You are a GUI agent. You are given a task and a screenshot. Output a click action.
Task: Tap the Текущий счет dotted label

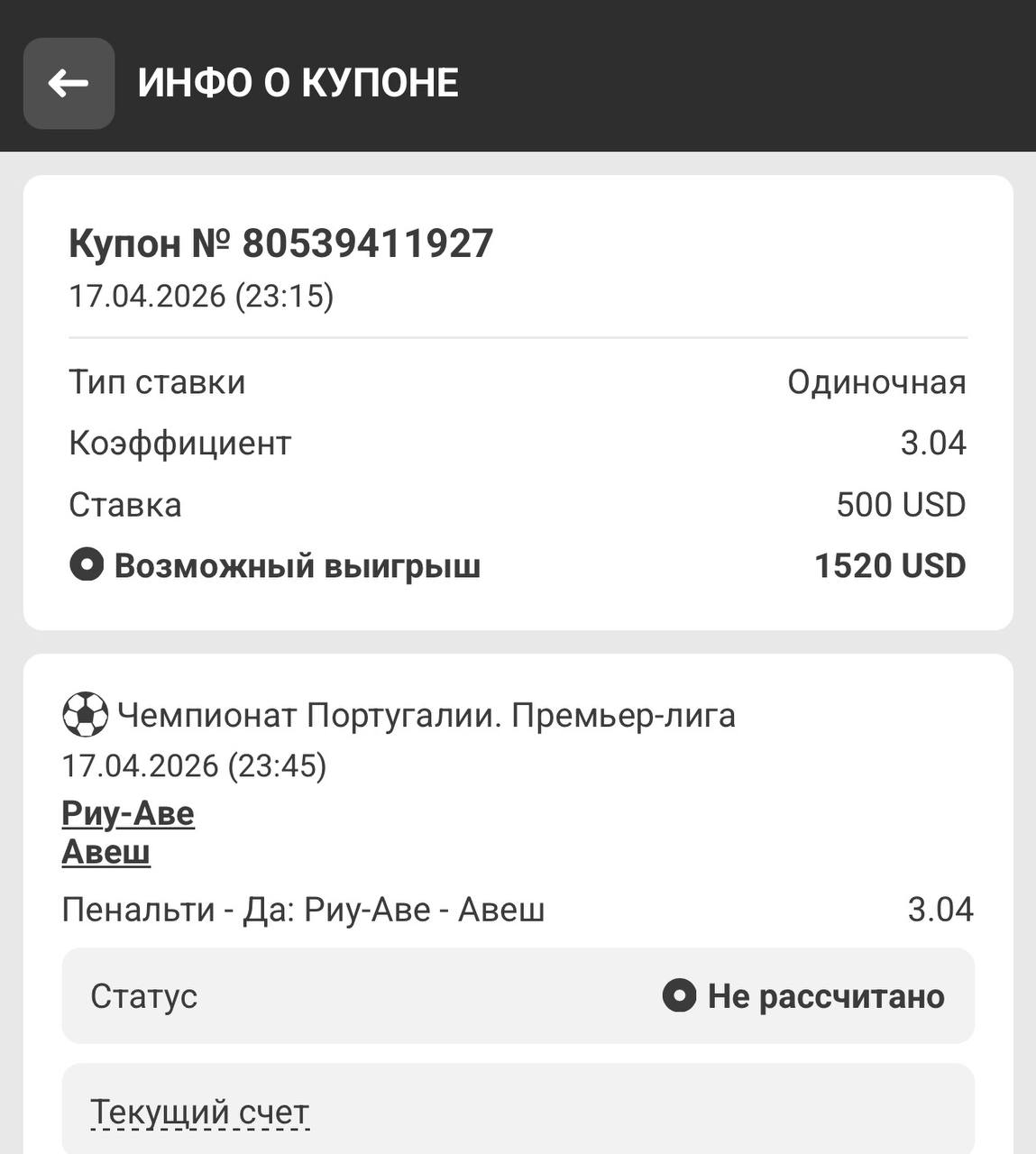pyautogui.click(x=199, y=1112)
